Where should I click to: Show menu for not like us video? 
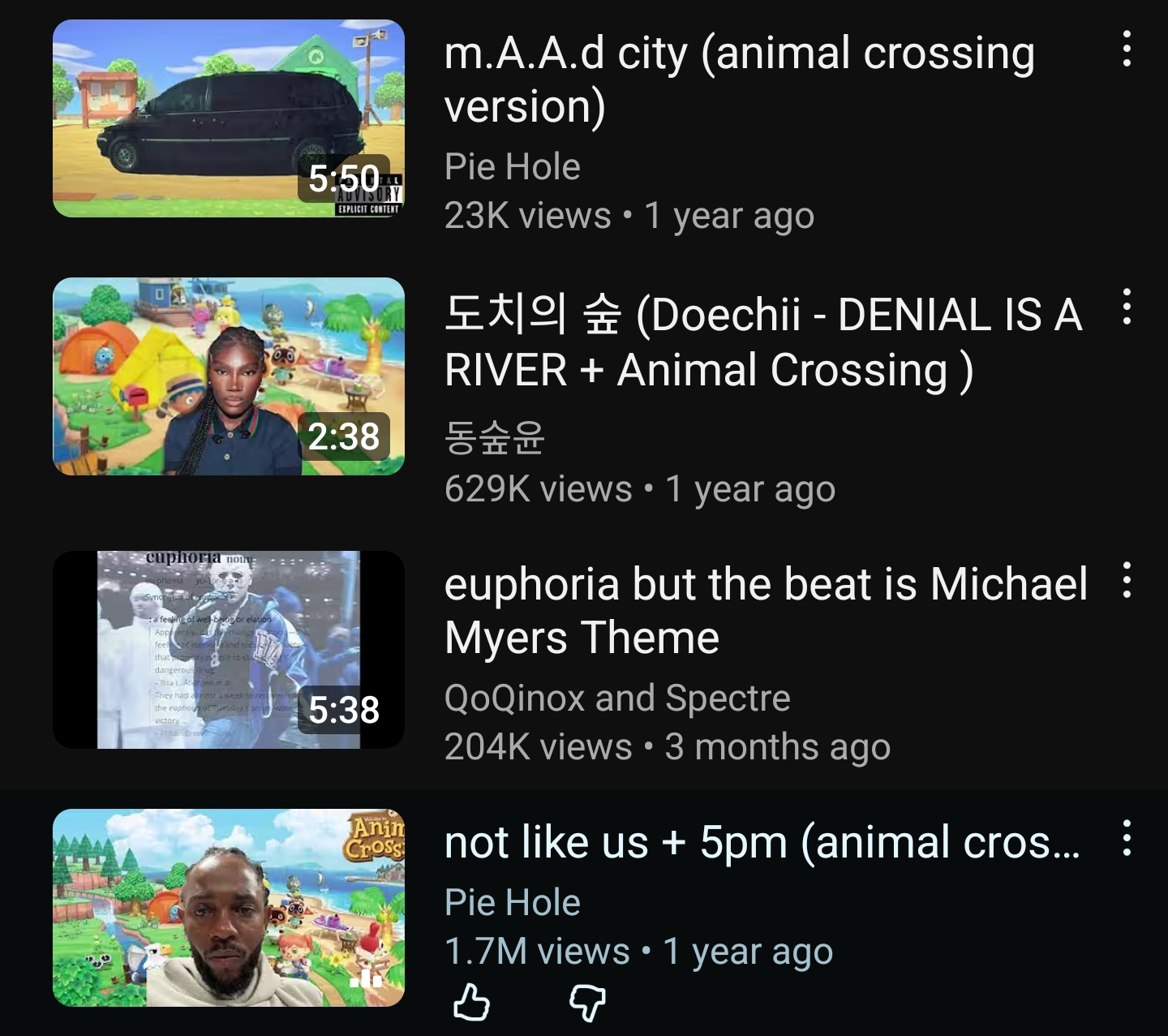1127,838
